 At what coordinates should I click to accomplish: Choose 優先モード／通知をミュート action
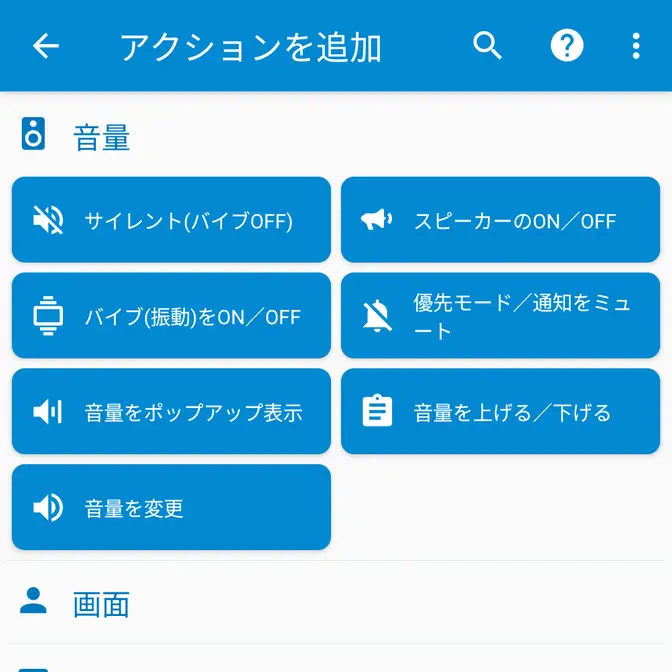pos(500,316)
